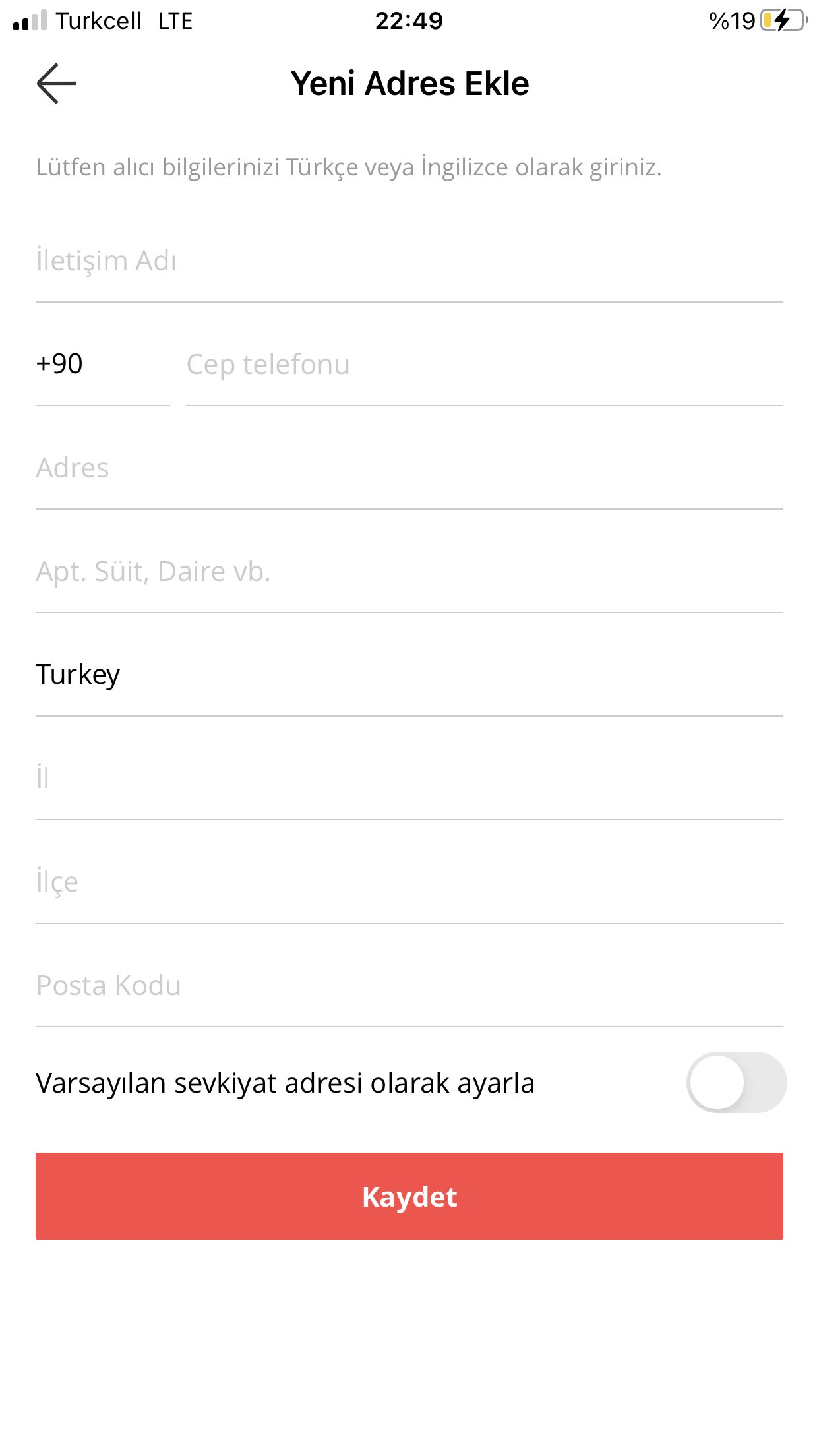Focus the İletişim Adı name field
This screenshot has height=1456, width=819.
[409, 262]
